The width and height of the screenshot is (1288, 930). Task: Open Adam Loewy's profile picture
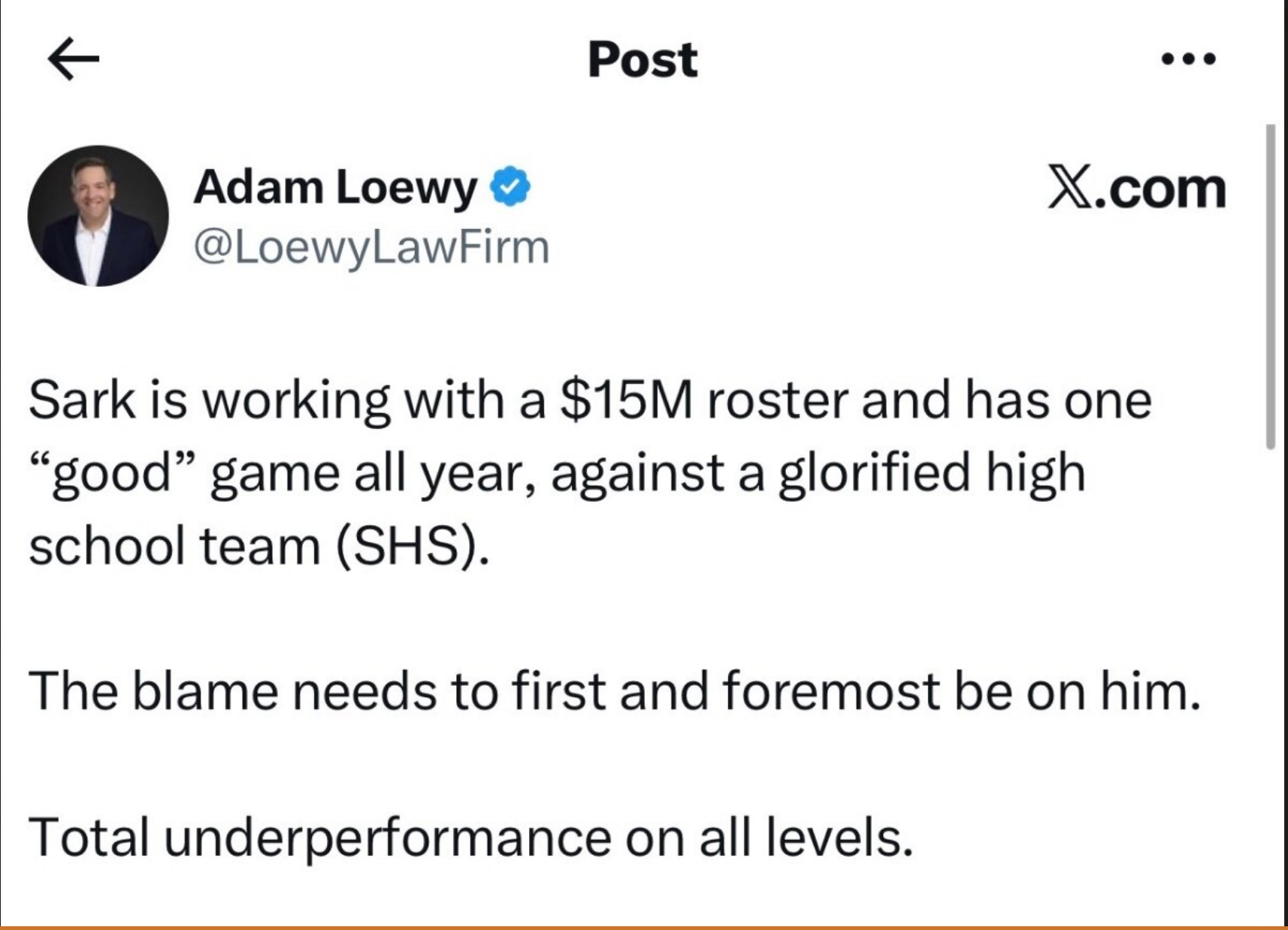click(x=98, y=216)
